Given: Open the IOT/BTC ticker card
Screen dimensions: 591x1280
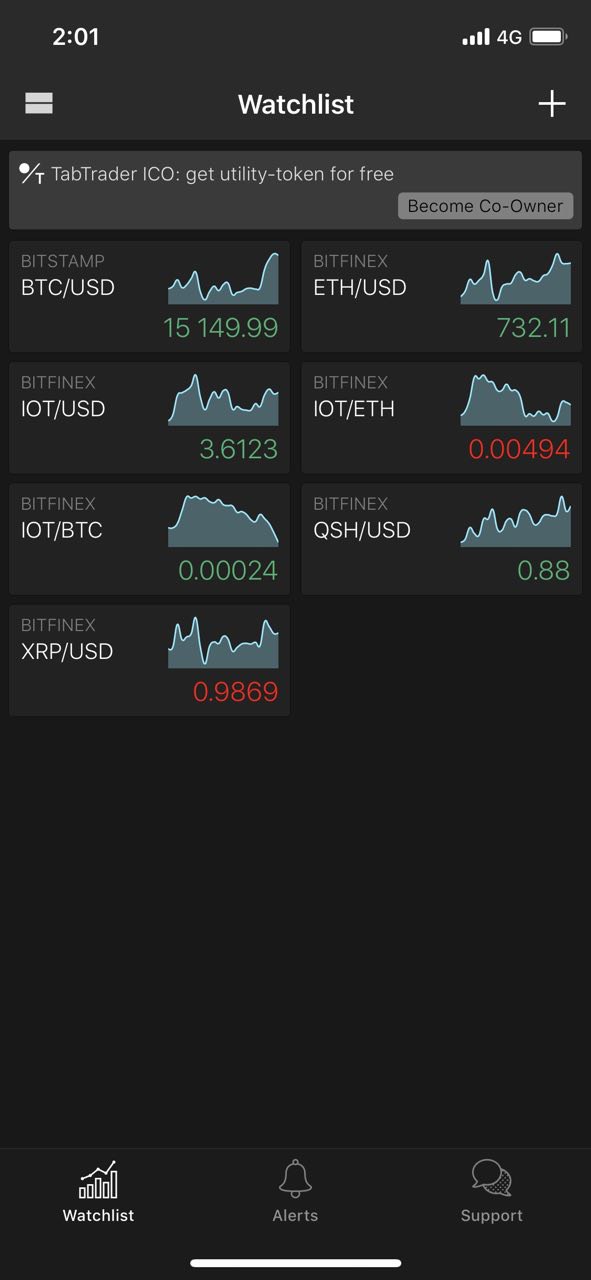Looking at the screenshot, I should (149, 539).
